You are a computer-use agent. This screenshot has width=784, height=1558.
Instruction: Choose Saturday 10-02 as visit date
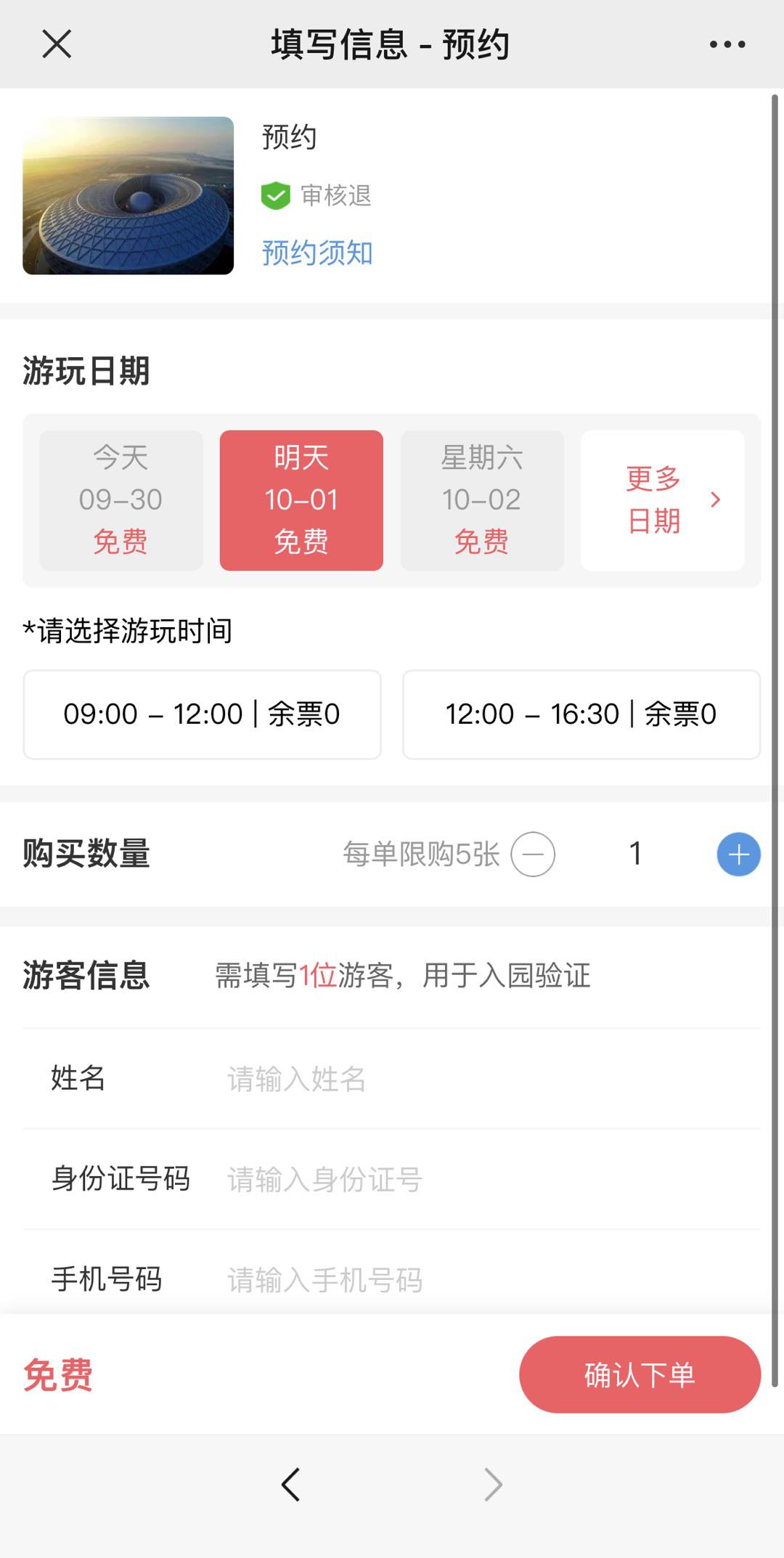pyautogui.click(x=482, y=500)
